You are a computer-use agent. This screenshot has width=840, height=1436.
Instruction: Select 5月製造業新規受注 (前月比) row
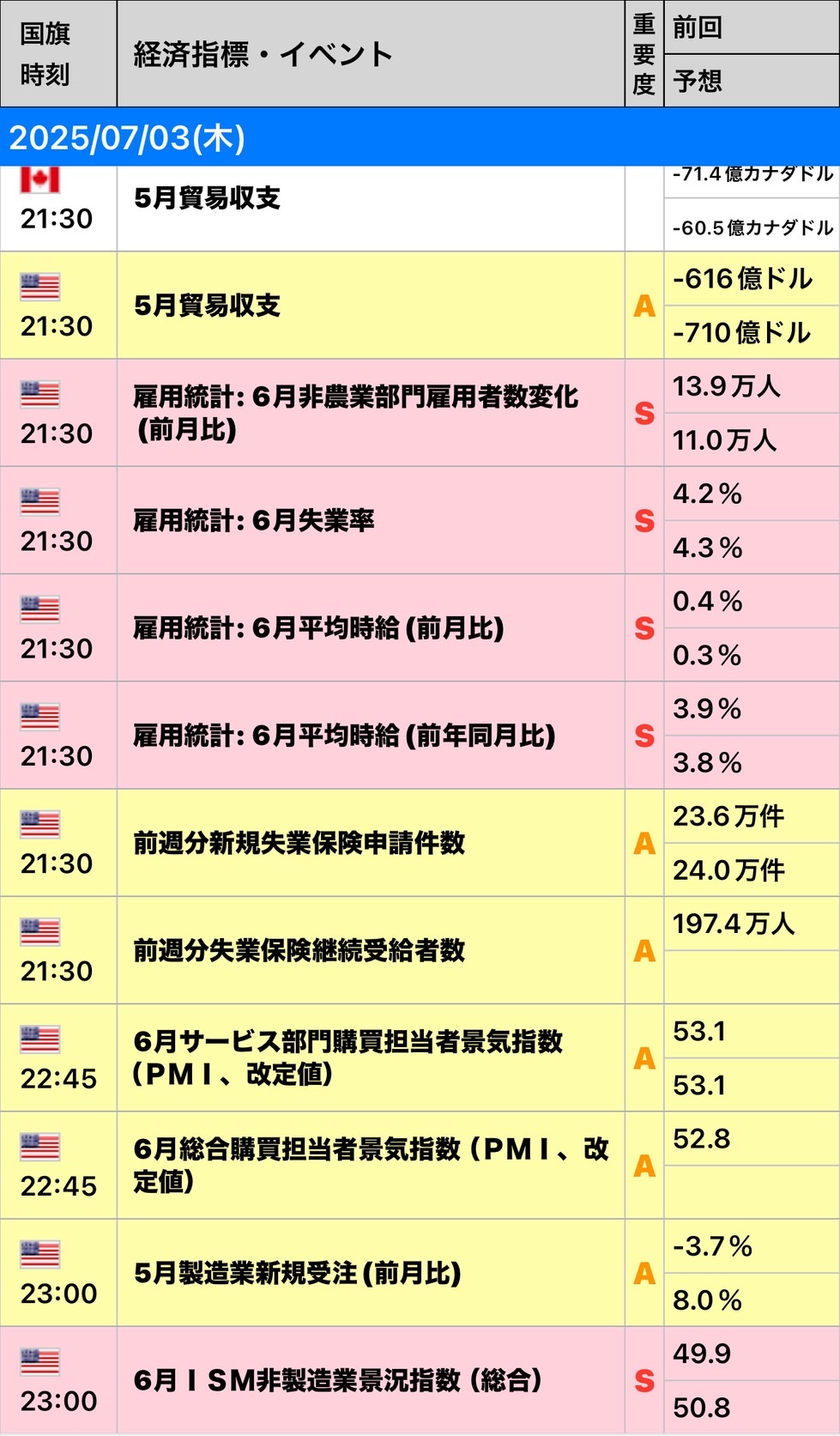(x=420, y=1273)
